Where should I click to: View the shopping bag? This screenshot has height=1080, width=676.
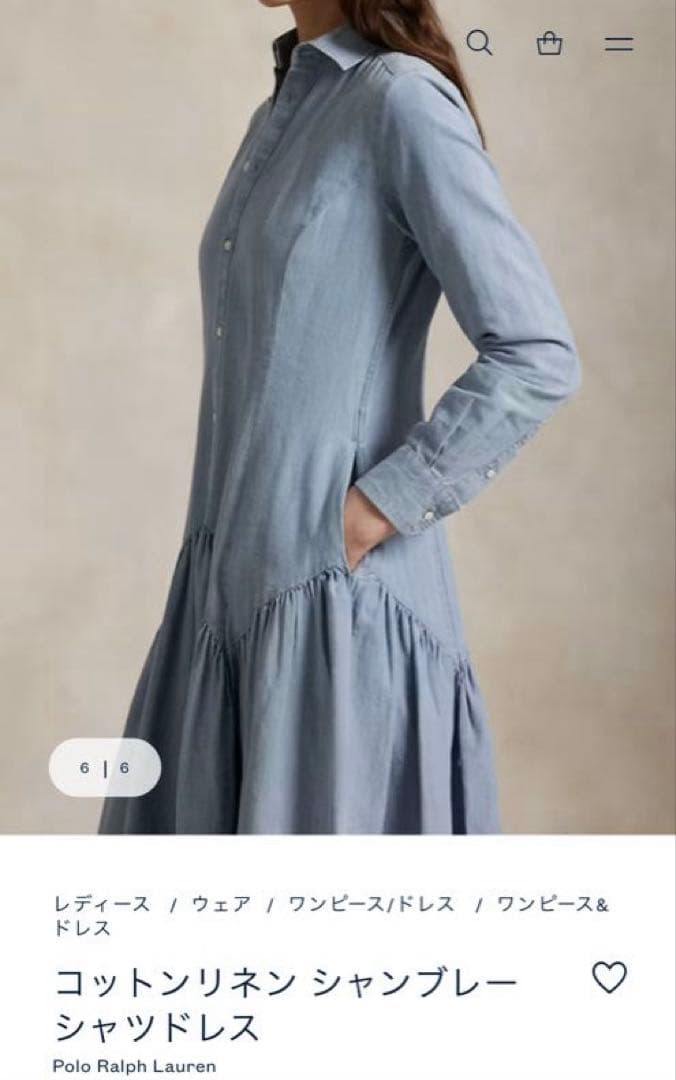tap(549, 44)
